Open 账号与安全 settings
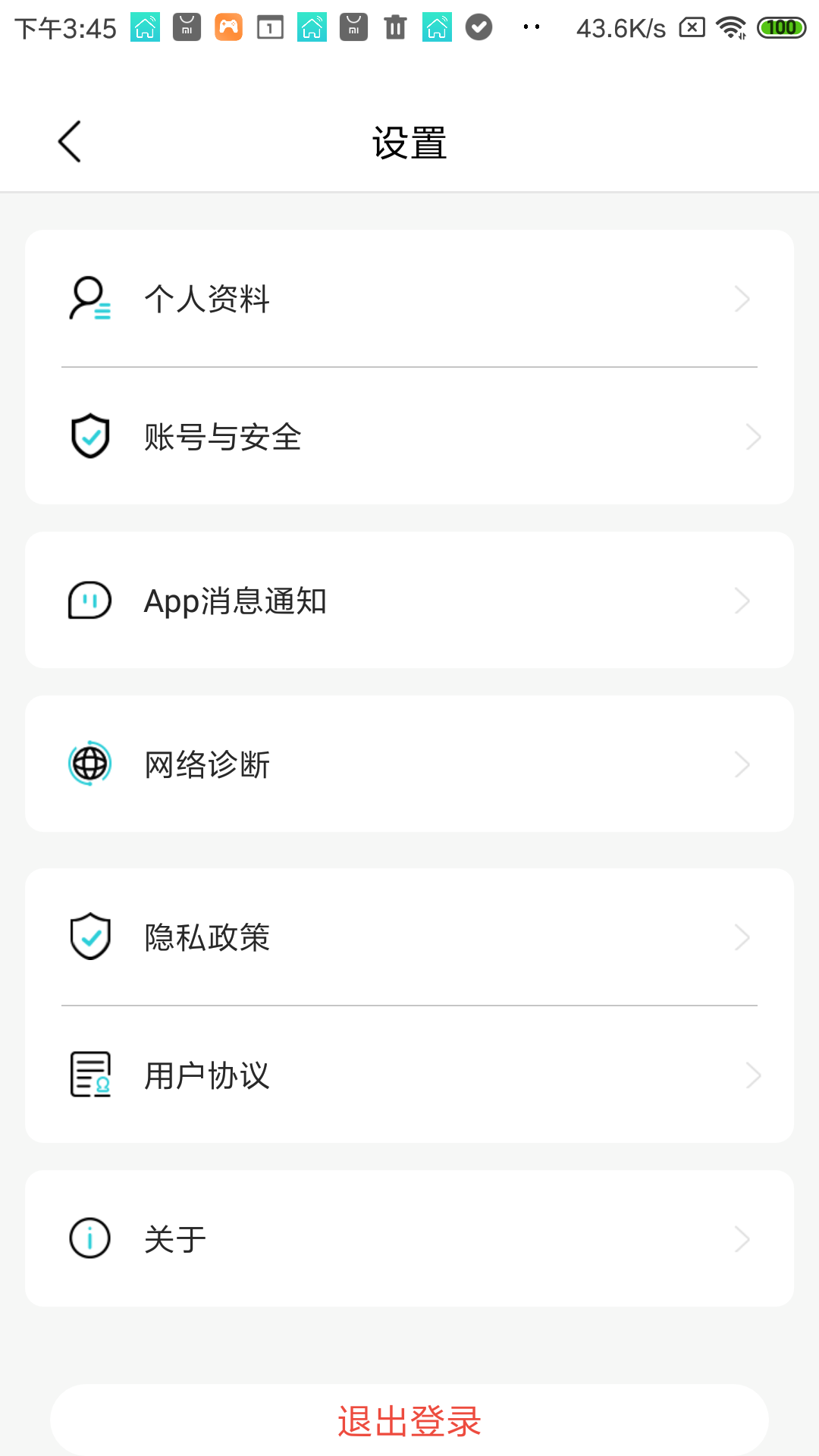Image resolution: width=819 pixels, height=1456 pixels. (x=409, y=437)
